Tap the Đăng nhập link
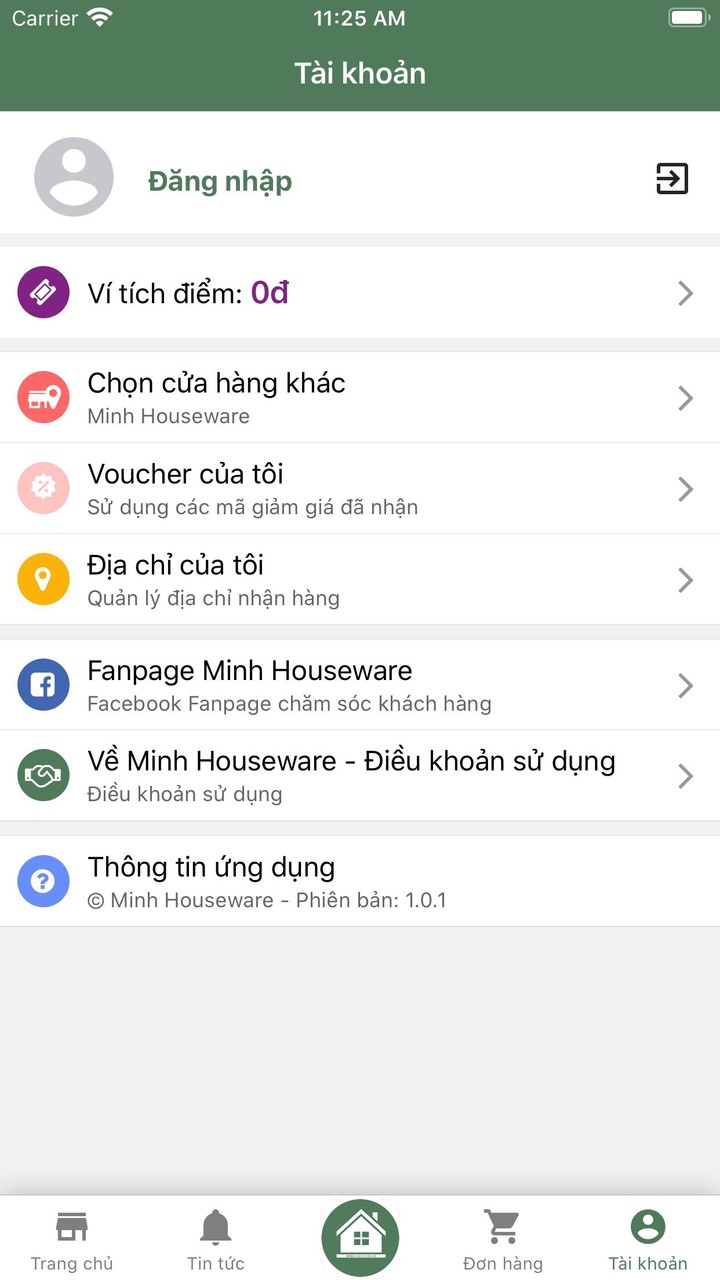The image size is (720, 1280). (221, 181)
